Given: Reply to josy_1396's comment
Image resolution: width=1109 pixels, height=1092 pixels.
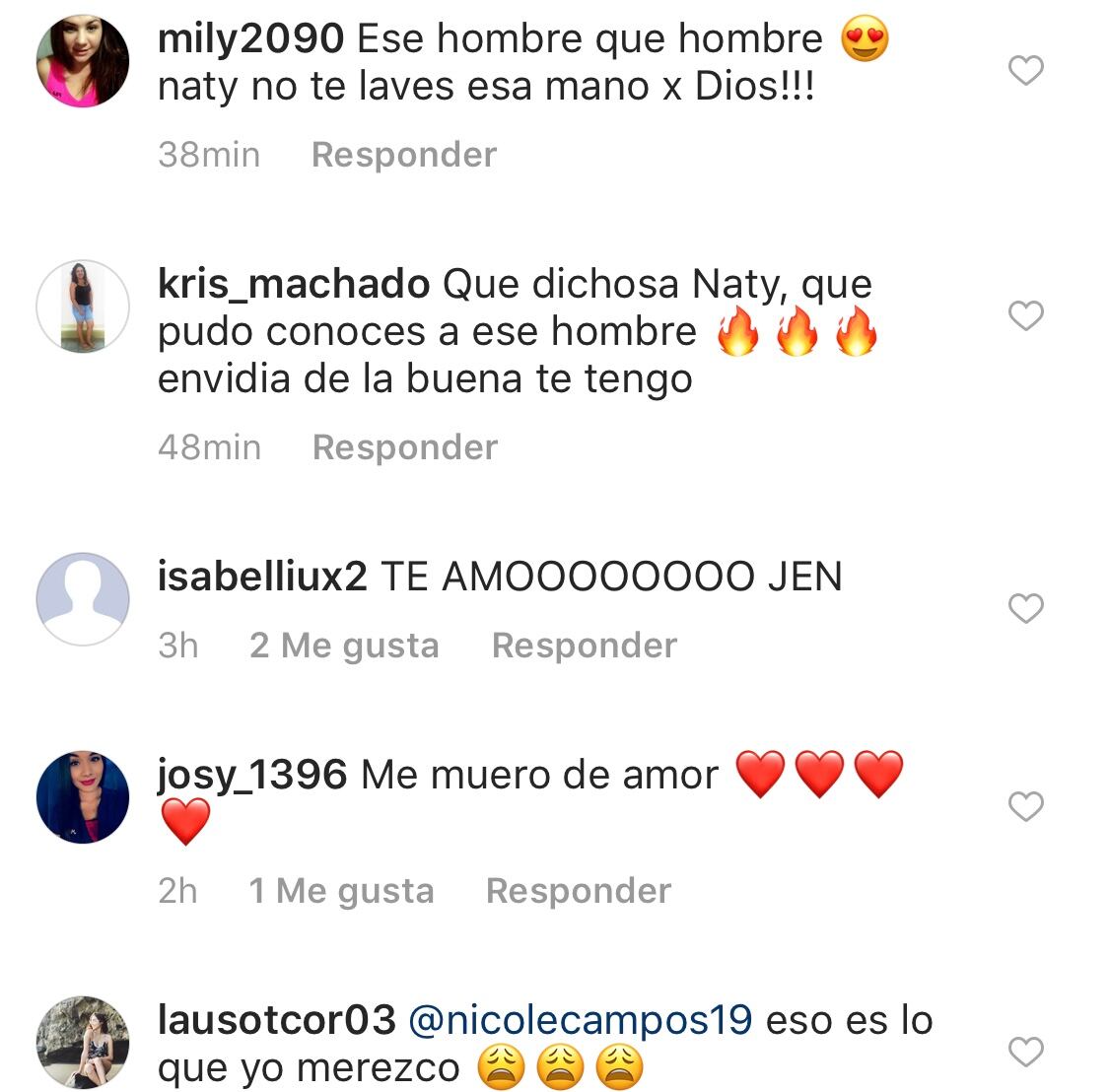Looking at the screenshot, I should pos(578,891).
